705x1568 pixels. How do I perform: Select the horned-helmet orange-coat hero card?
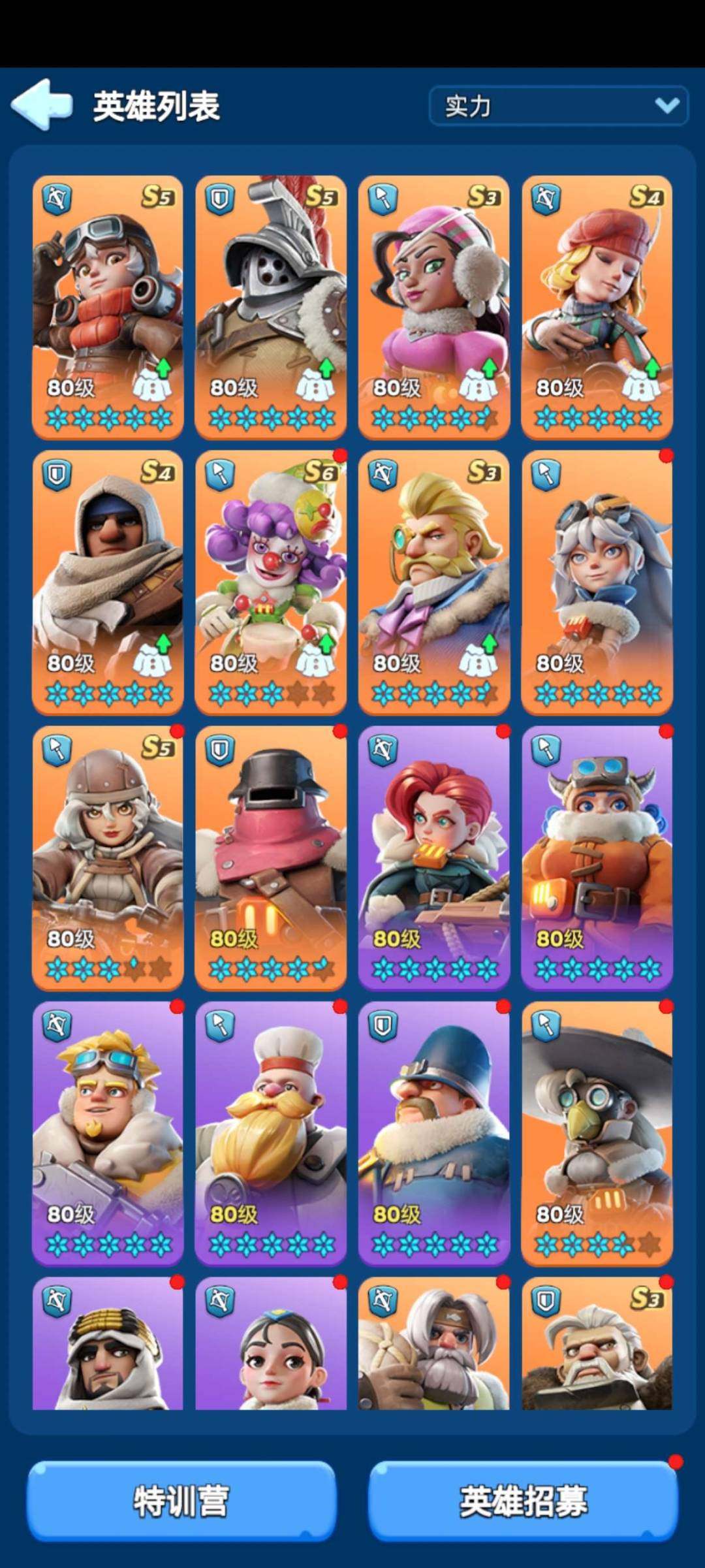pos(597,857)
